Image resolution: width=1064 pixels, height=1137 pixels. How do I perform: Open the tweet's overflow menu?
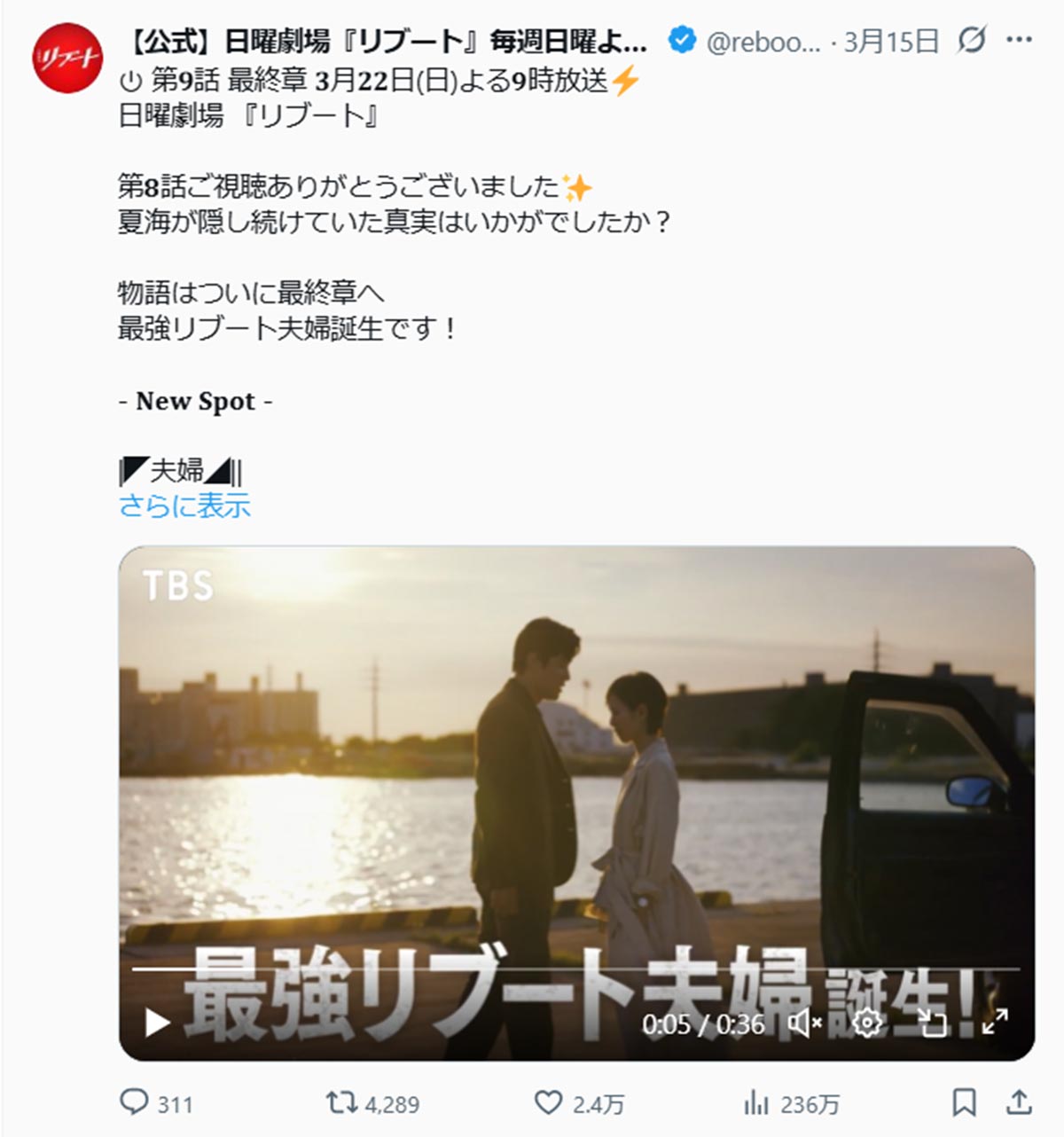tap(1020, 40)
